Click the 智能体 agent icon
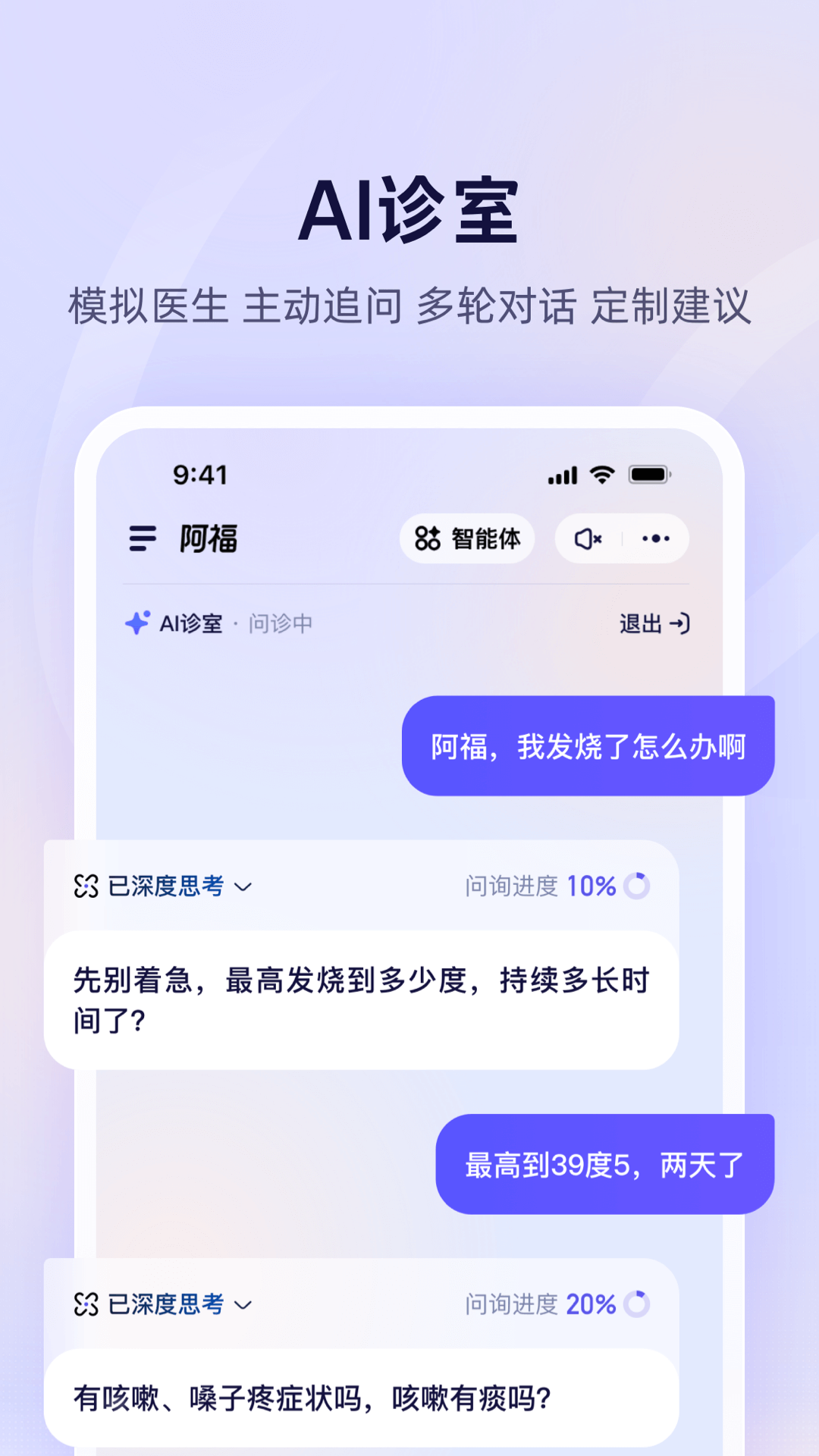 click(x=427, y=538)
